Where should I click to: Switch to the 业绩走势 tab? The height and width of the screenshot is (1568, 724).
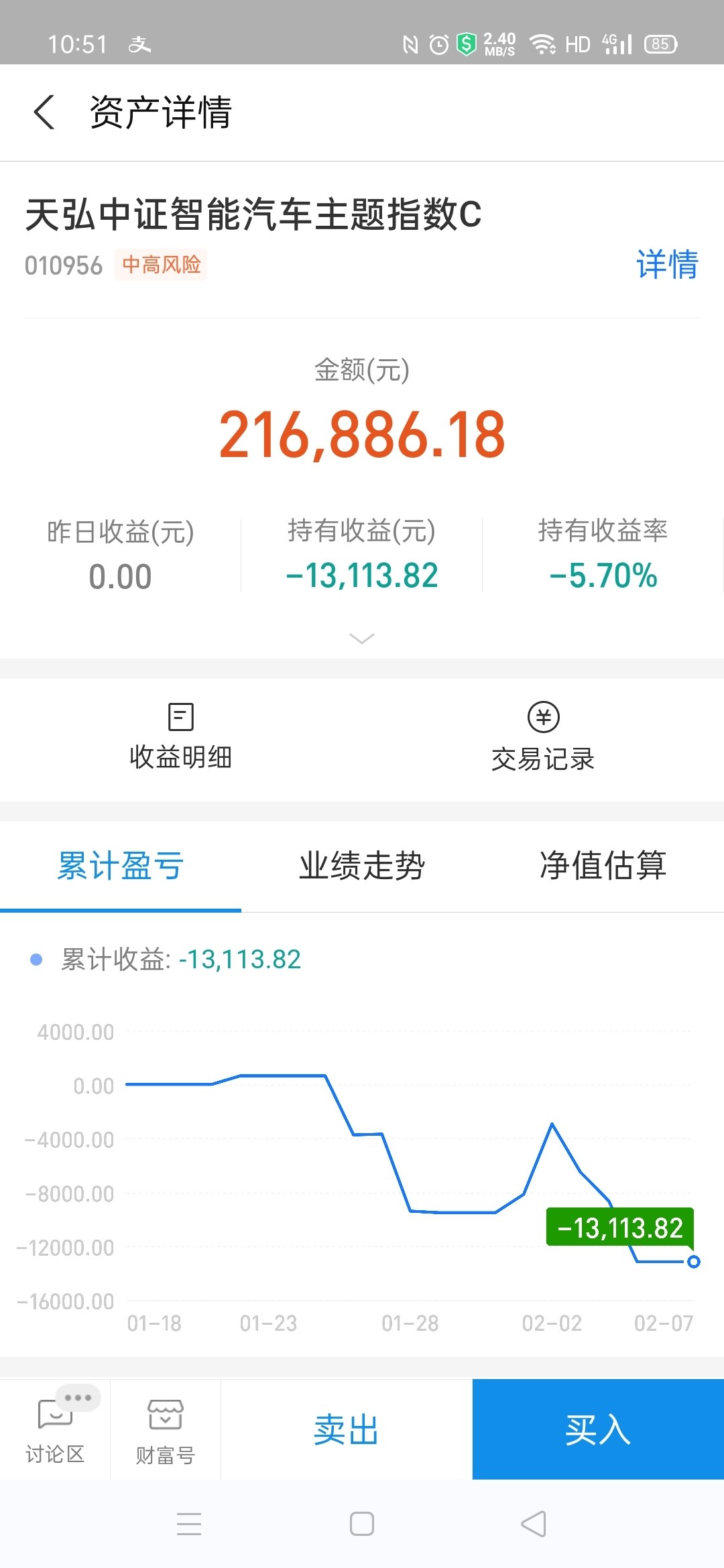(x=362, y=865)
